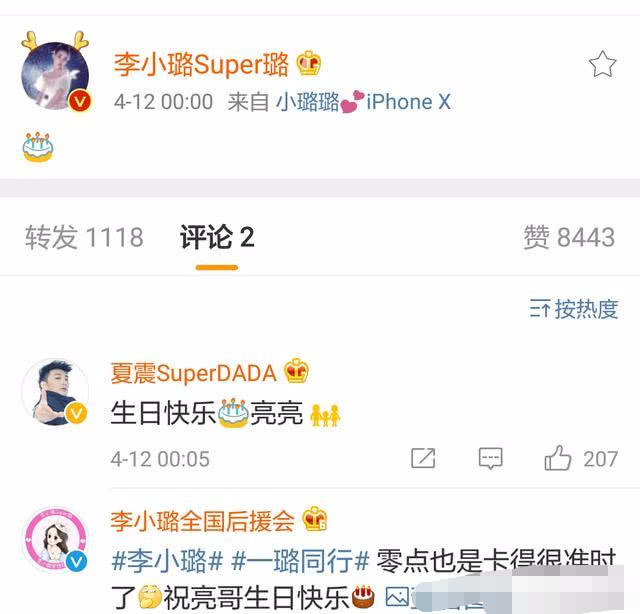Open the #一璐同行# hashtag

click(x=301, y=560)
